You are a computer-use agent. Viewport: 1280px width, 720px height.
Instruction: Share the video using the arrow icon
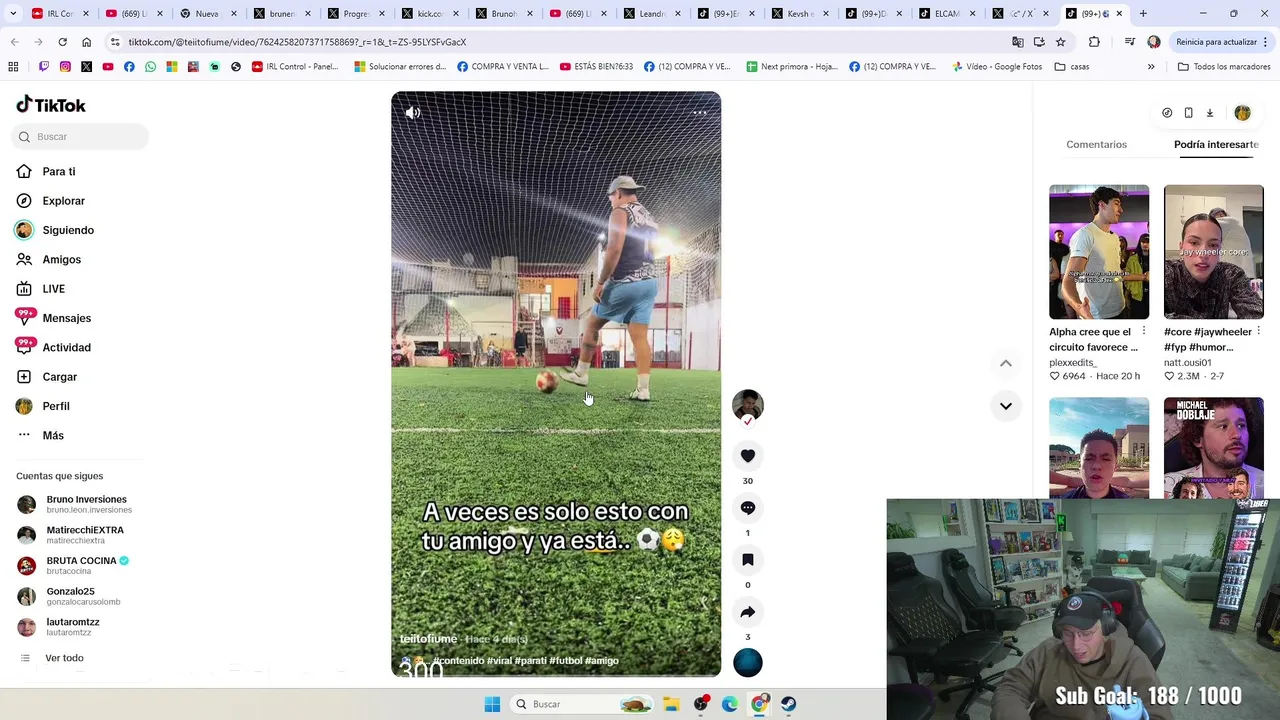click(747, 612)
